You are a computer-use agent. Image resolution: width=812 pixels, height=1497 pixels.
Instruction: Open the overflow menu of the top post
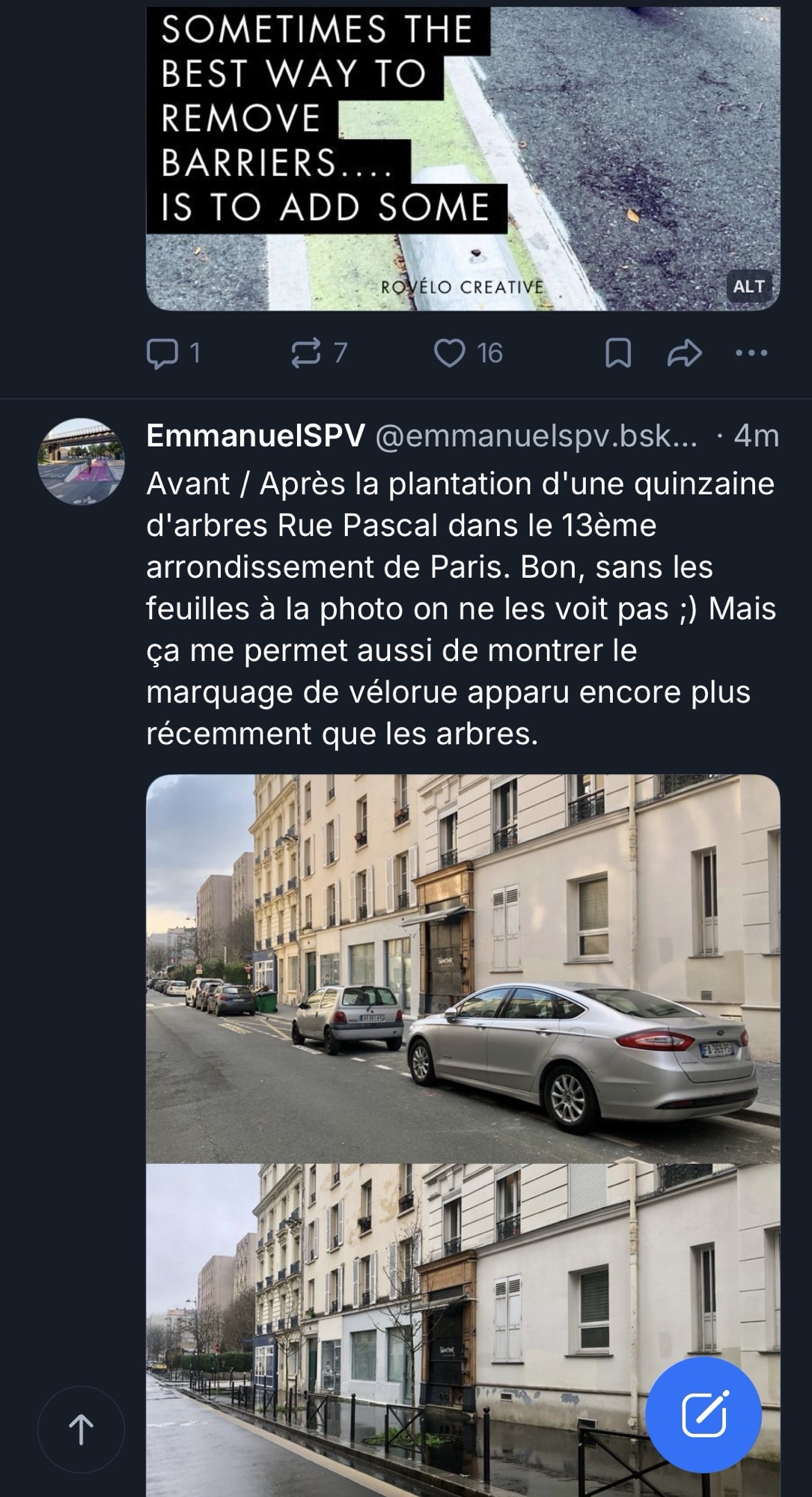(751, 353)
